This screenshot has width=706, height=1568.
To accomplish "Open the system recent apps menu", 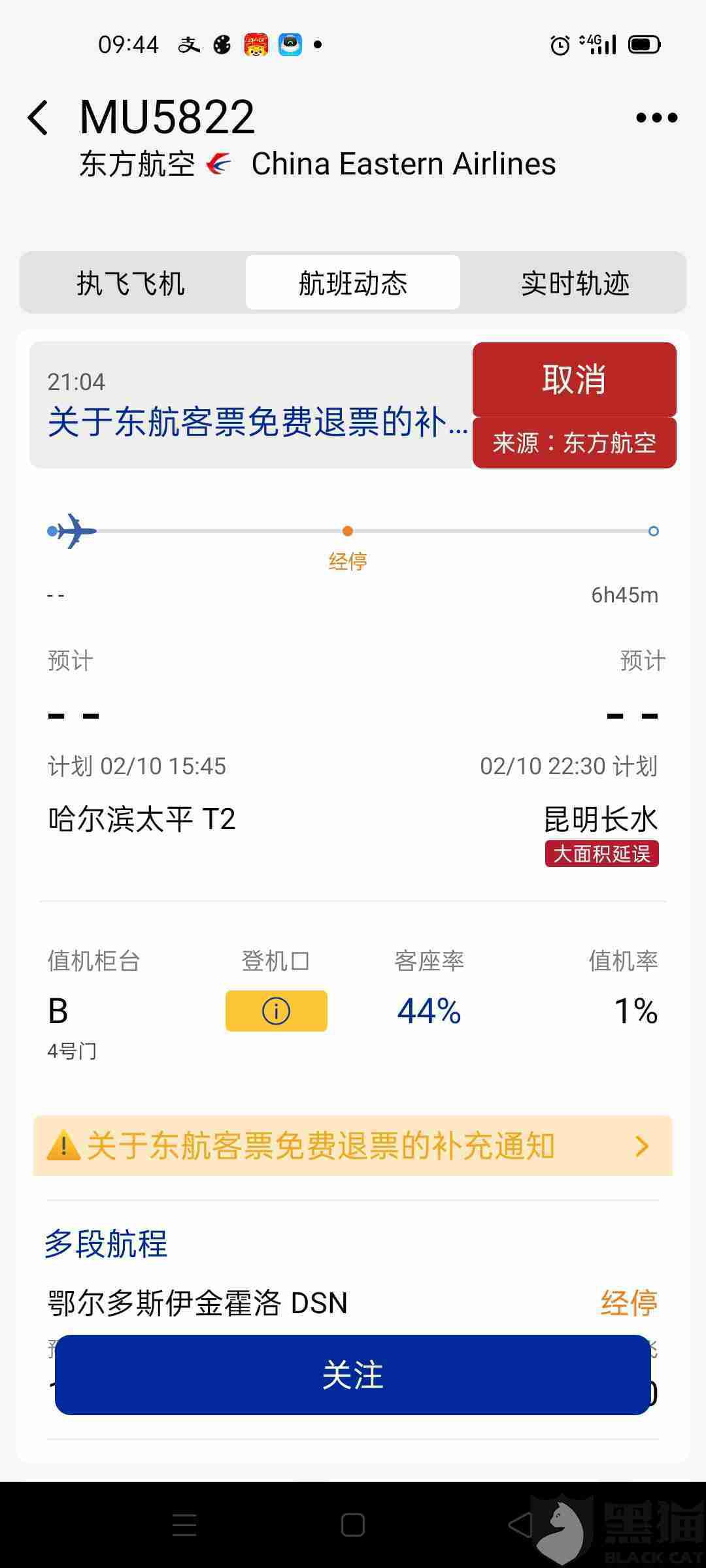I will point(184,1525).
